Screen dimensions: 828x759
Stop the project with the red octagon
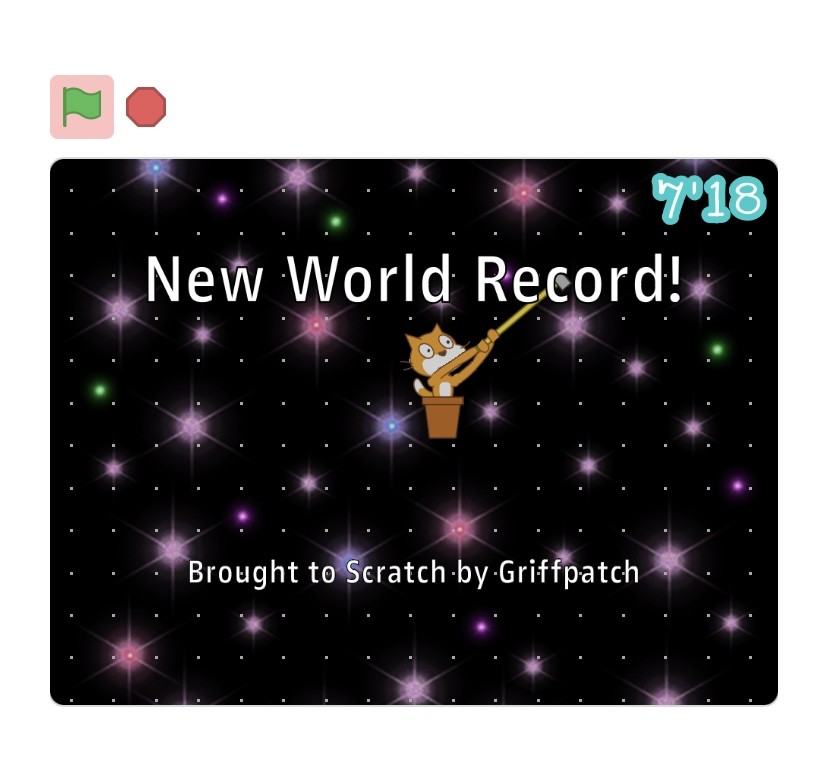coord(146,107)
